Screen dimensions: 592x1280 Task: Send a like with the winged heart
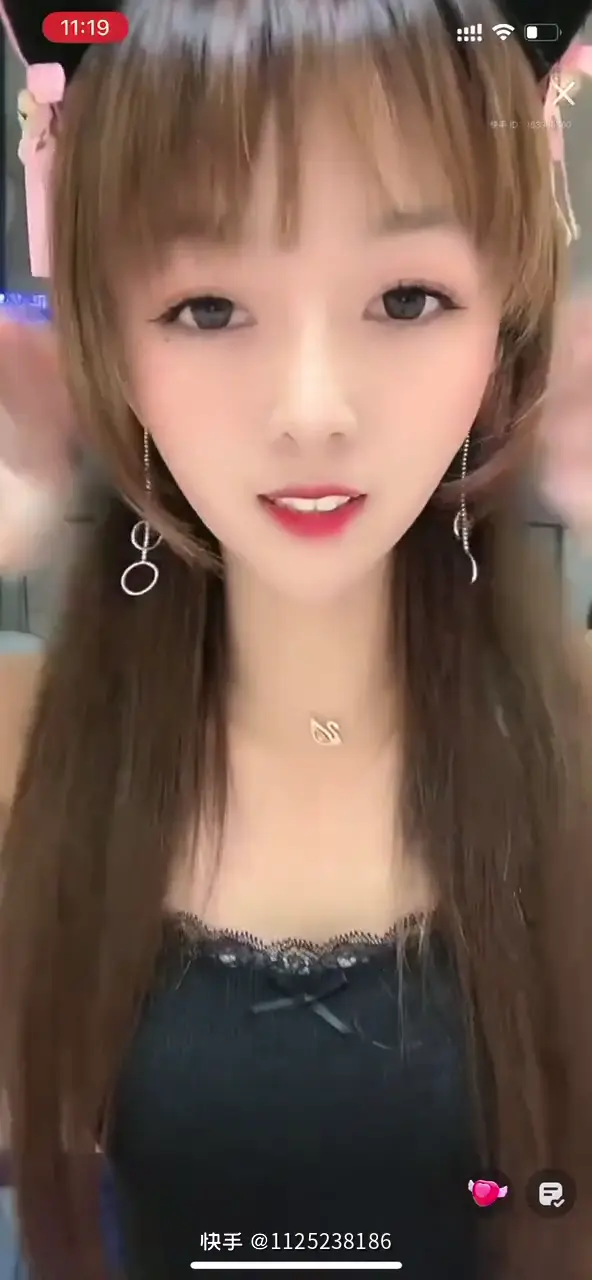pos(488,1192)
